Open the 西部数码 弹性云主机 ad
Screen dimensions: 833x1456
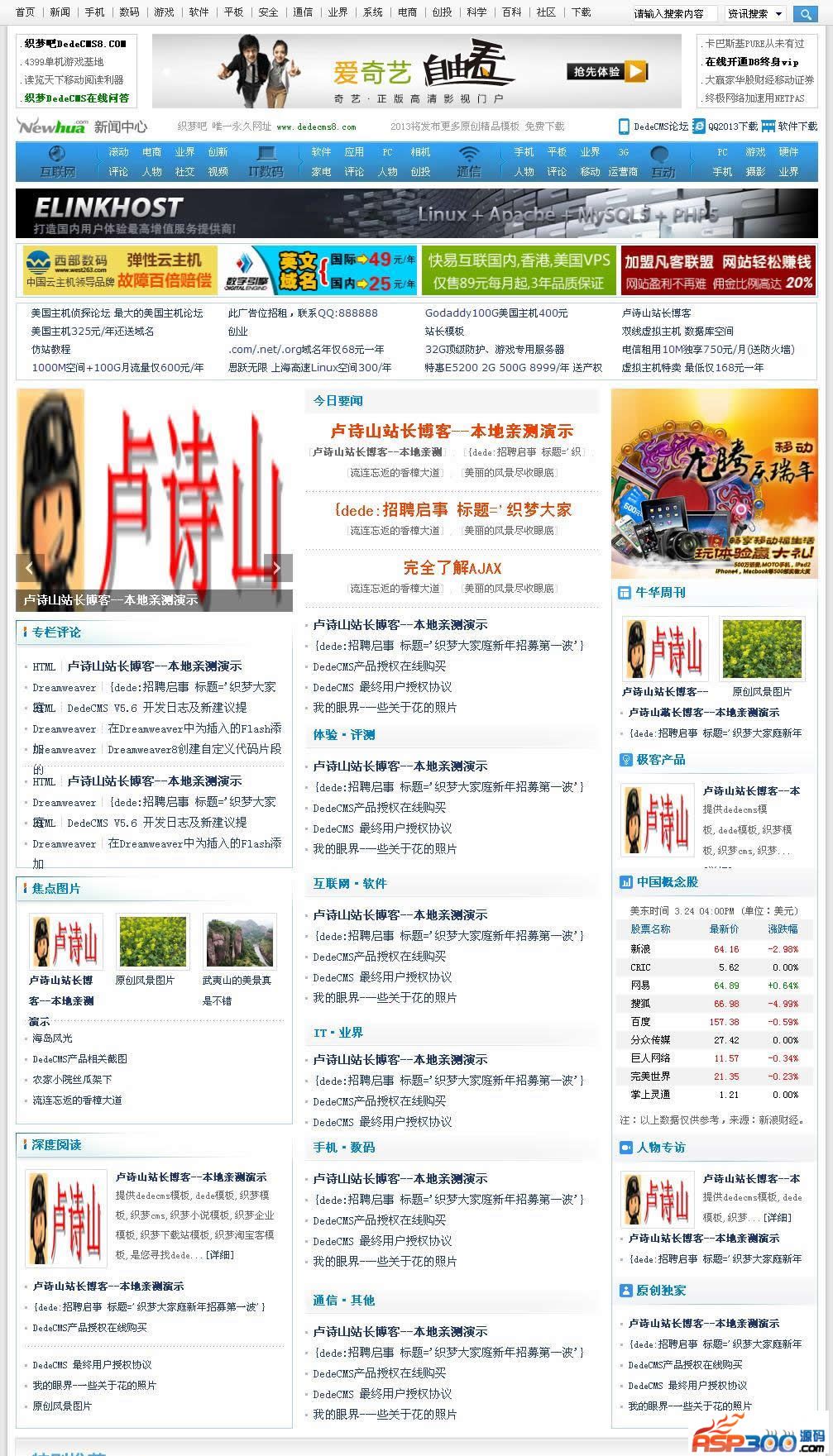coord(118,270)
